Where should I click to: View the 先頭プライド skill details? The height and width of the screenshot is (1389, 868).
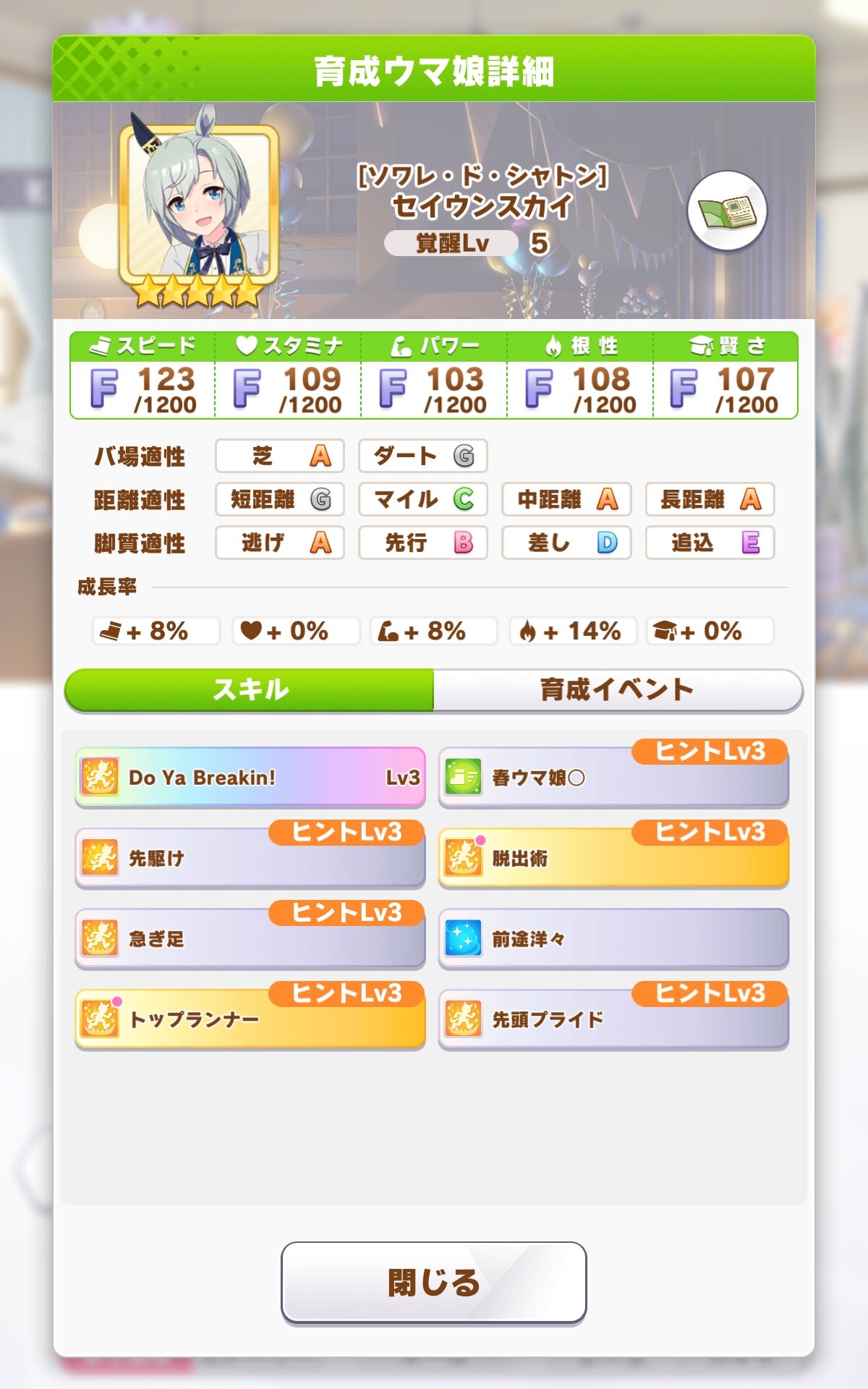coord(613,1019)
